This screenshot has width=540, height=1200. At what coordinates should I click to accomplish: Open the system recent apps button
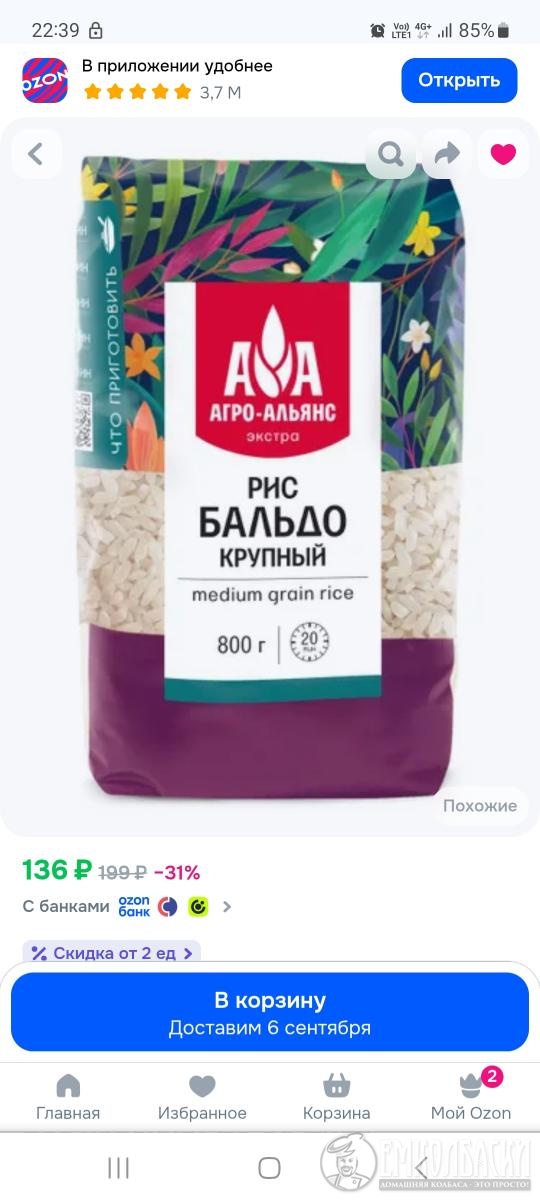119,1167
